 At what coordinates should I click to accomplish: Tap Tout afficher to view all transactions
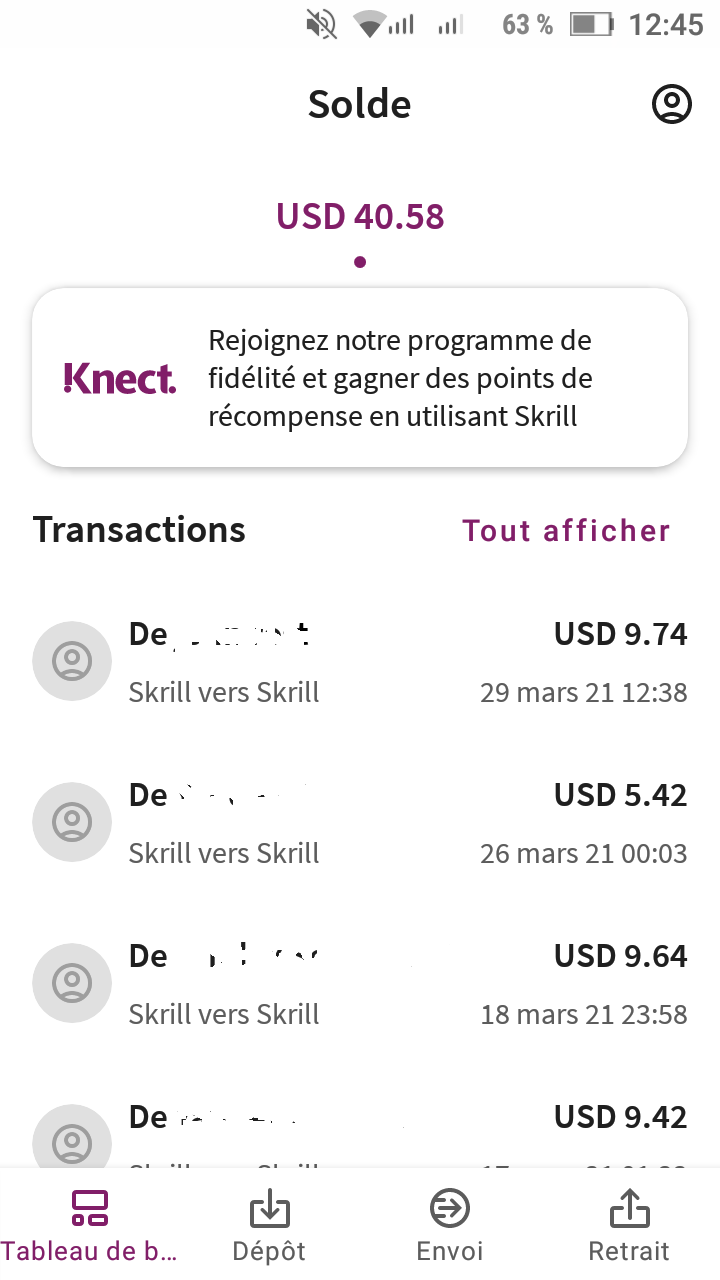coord(566,530)
